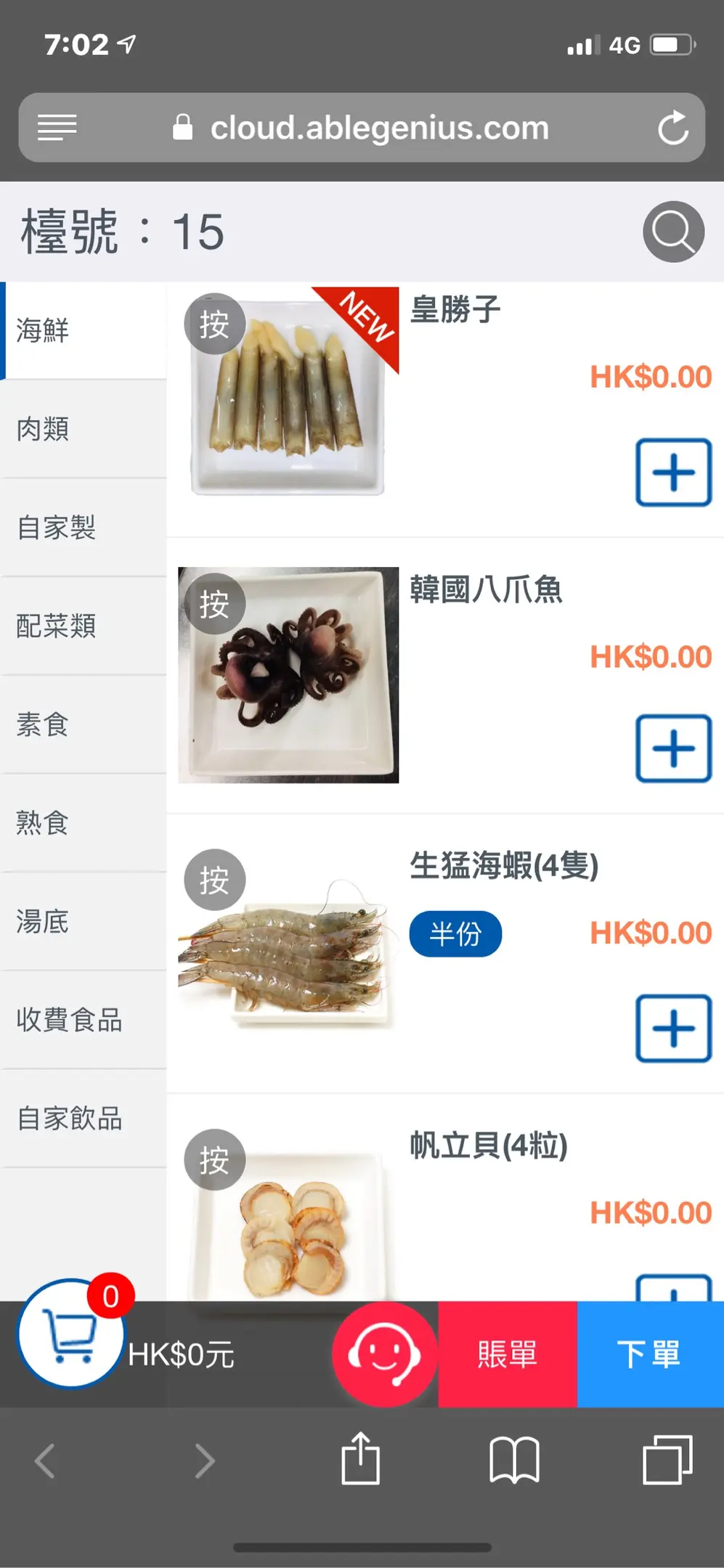Open the shopping cart
724x1568 pixels.
click(x=70, y=1334)
